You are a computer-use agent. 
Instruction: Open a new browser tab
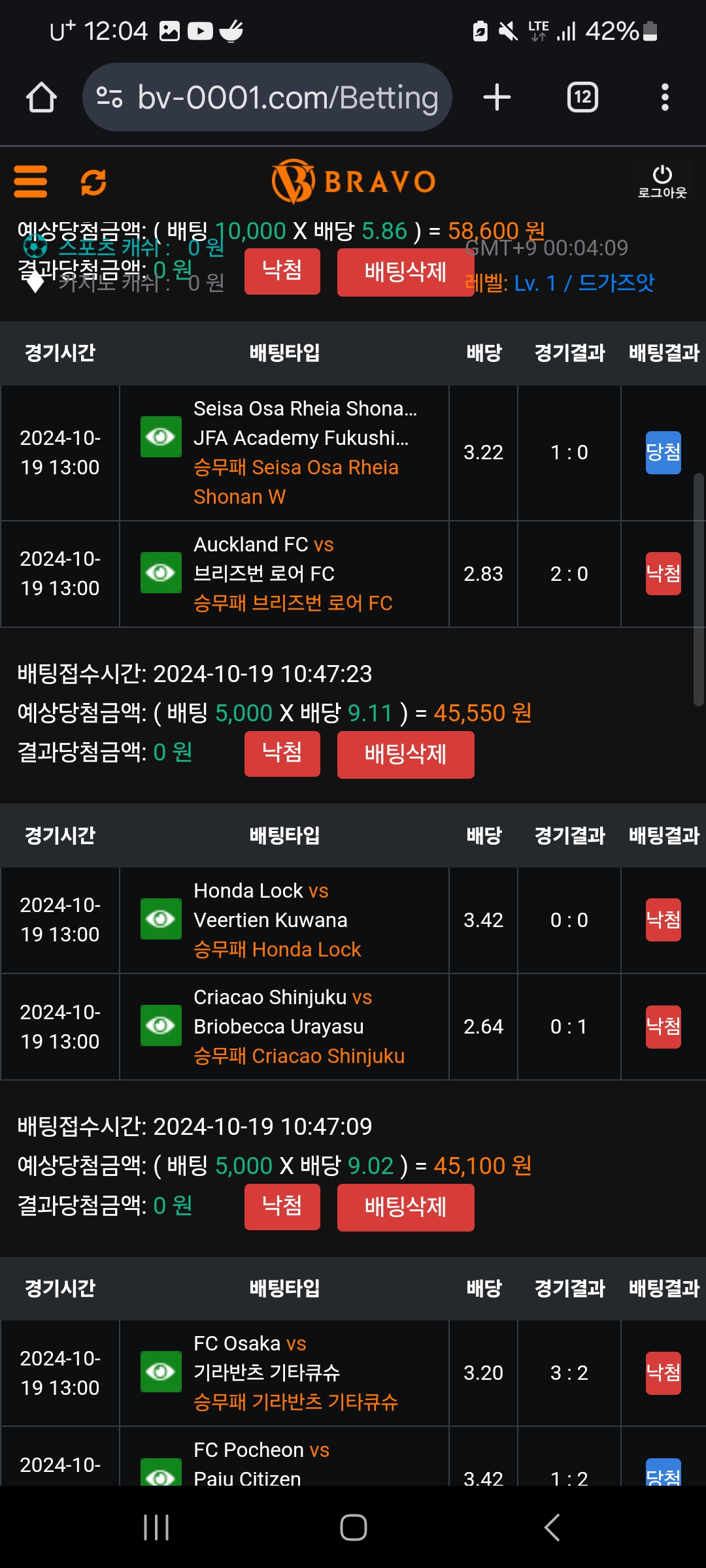tap(497, 97)
